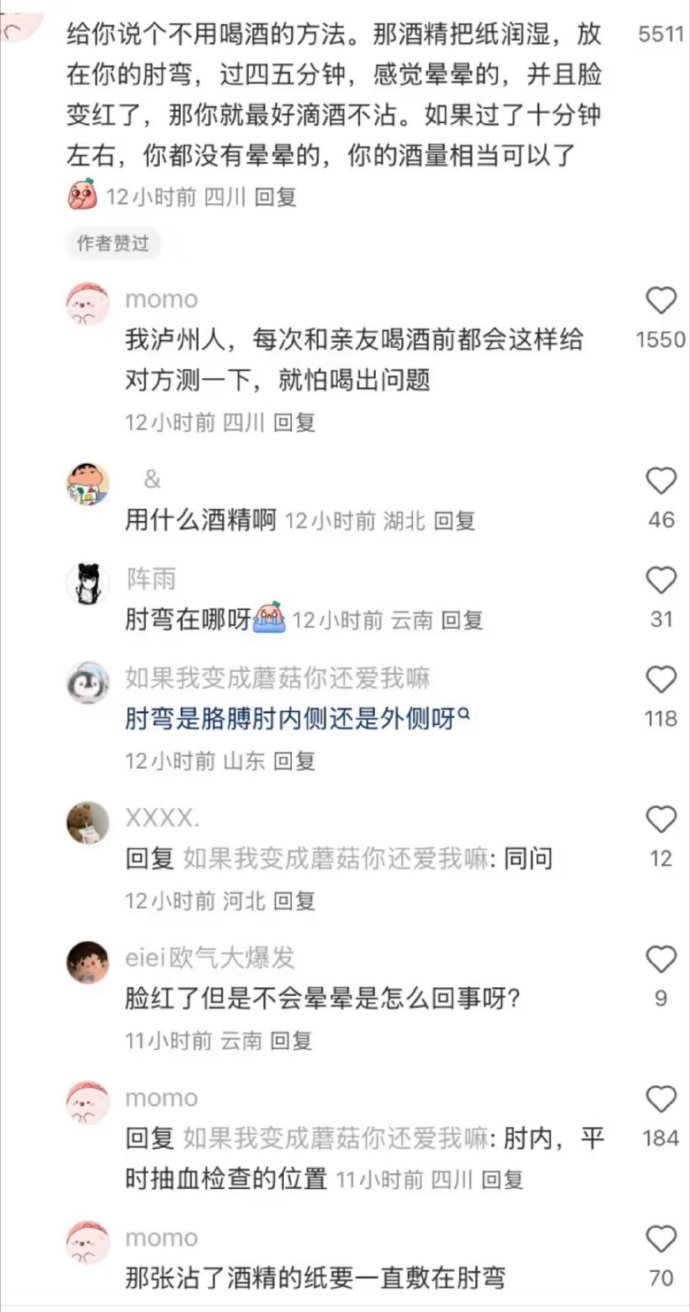
Task: Like momo's reply about 抽血检查的位置
Action: (x=661, y=1100)
